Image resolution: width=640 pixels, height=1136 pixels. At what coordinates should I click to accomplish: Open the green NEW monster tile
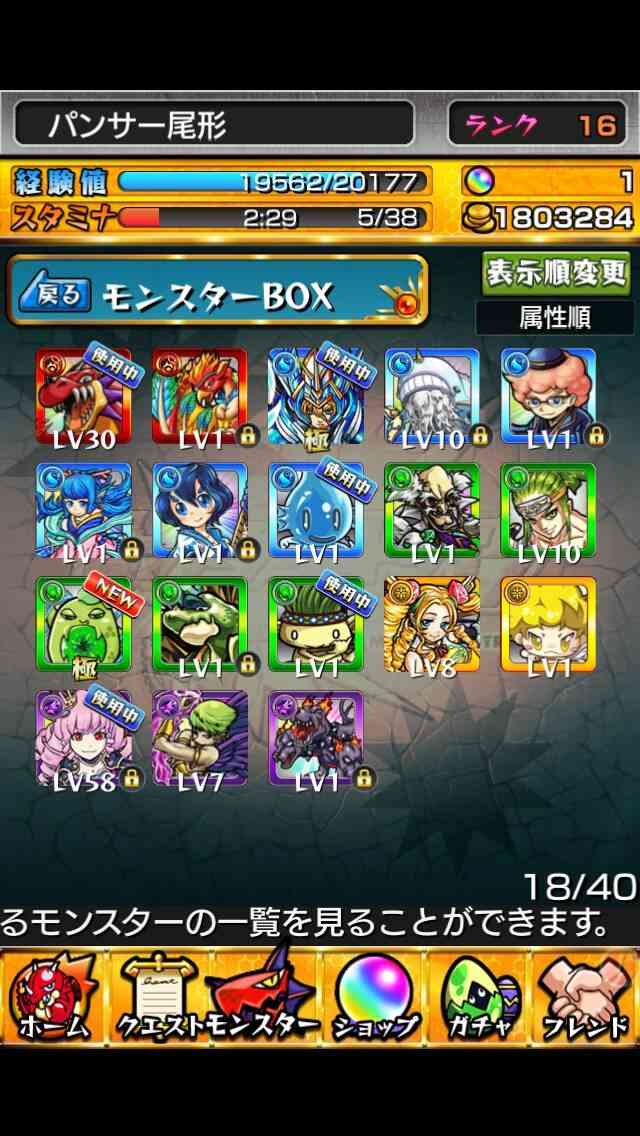click(x=83, y=624)
